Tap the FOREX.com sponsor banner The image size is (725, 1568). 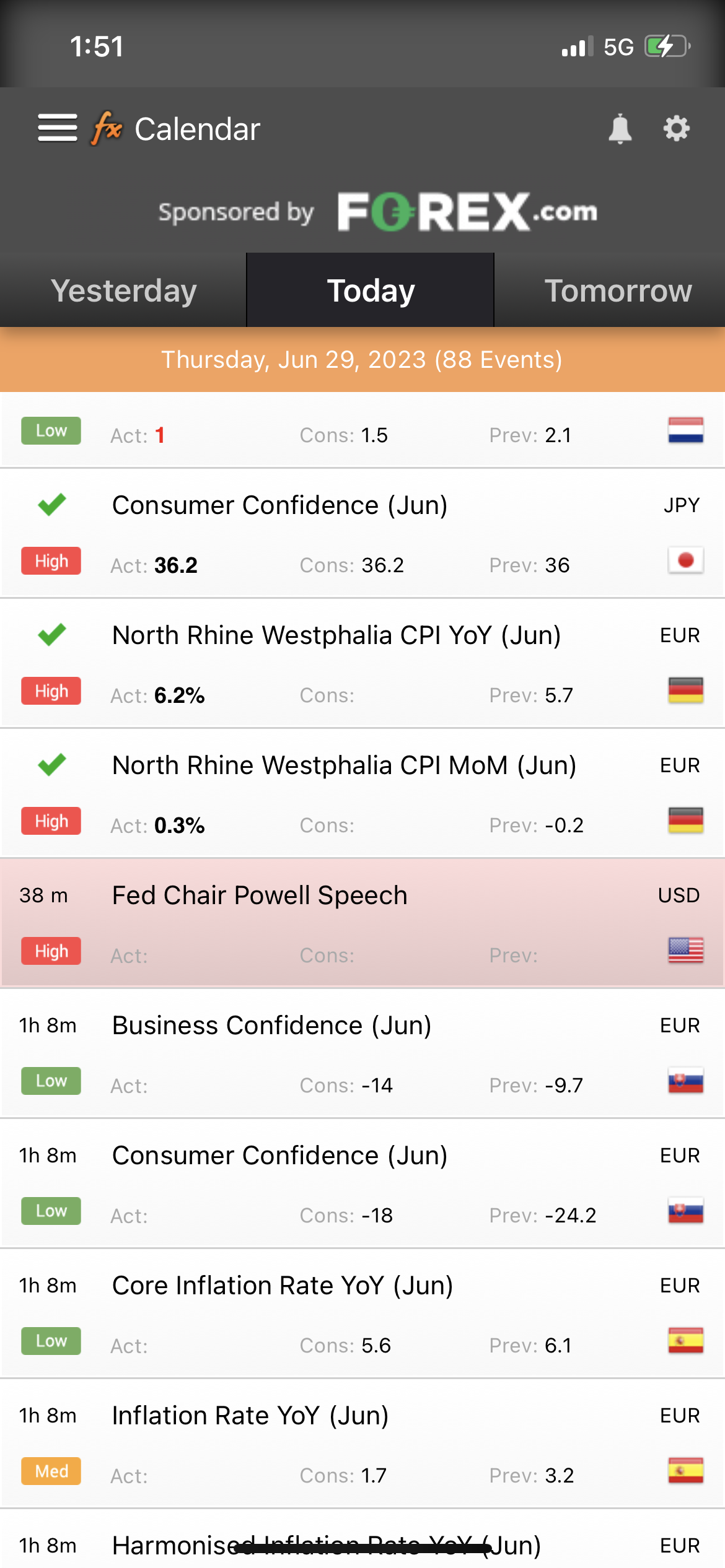point(377,212)
